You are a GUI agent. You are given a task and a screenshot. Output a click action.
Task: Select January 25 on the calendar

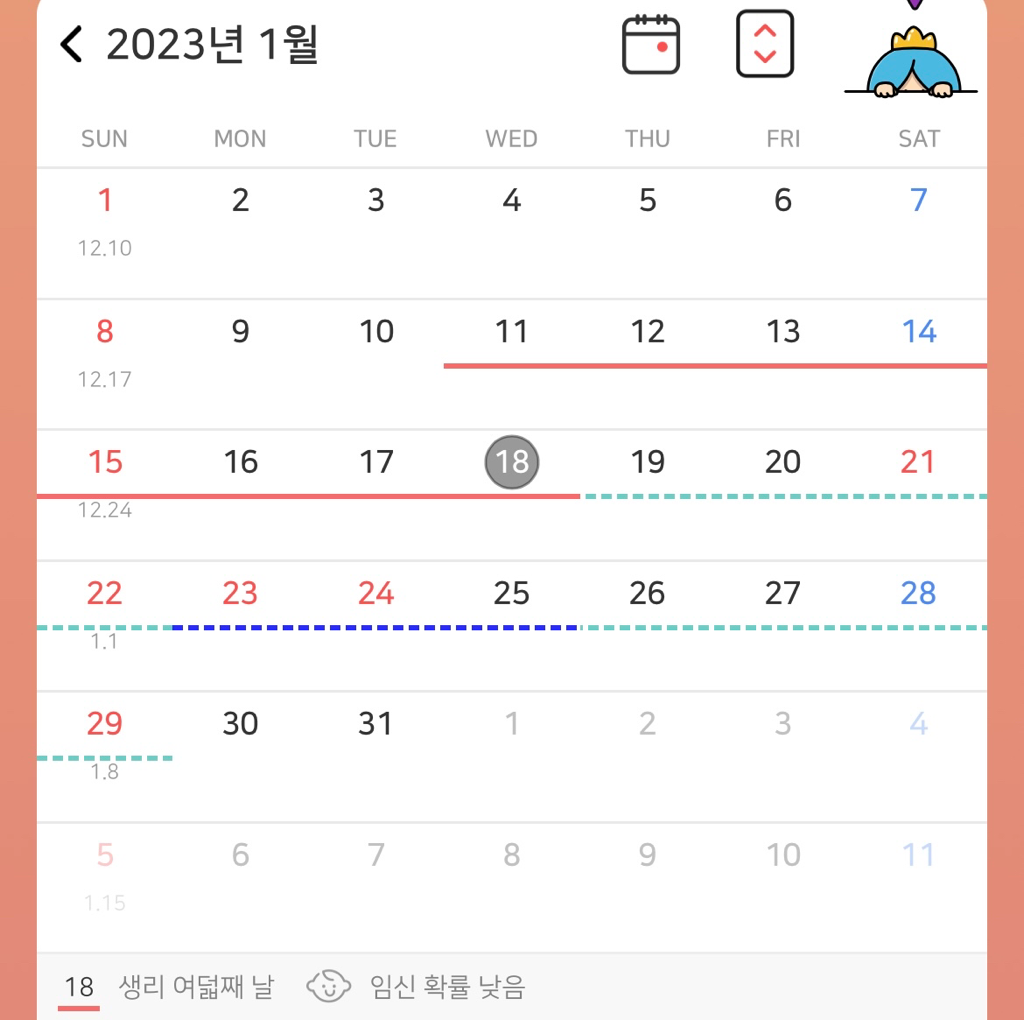coord(511,593)
